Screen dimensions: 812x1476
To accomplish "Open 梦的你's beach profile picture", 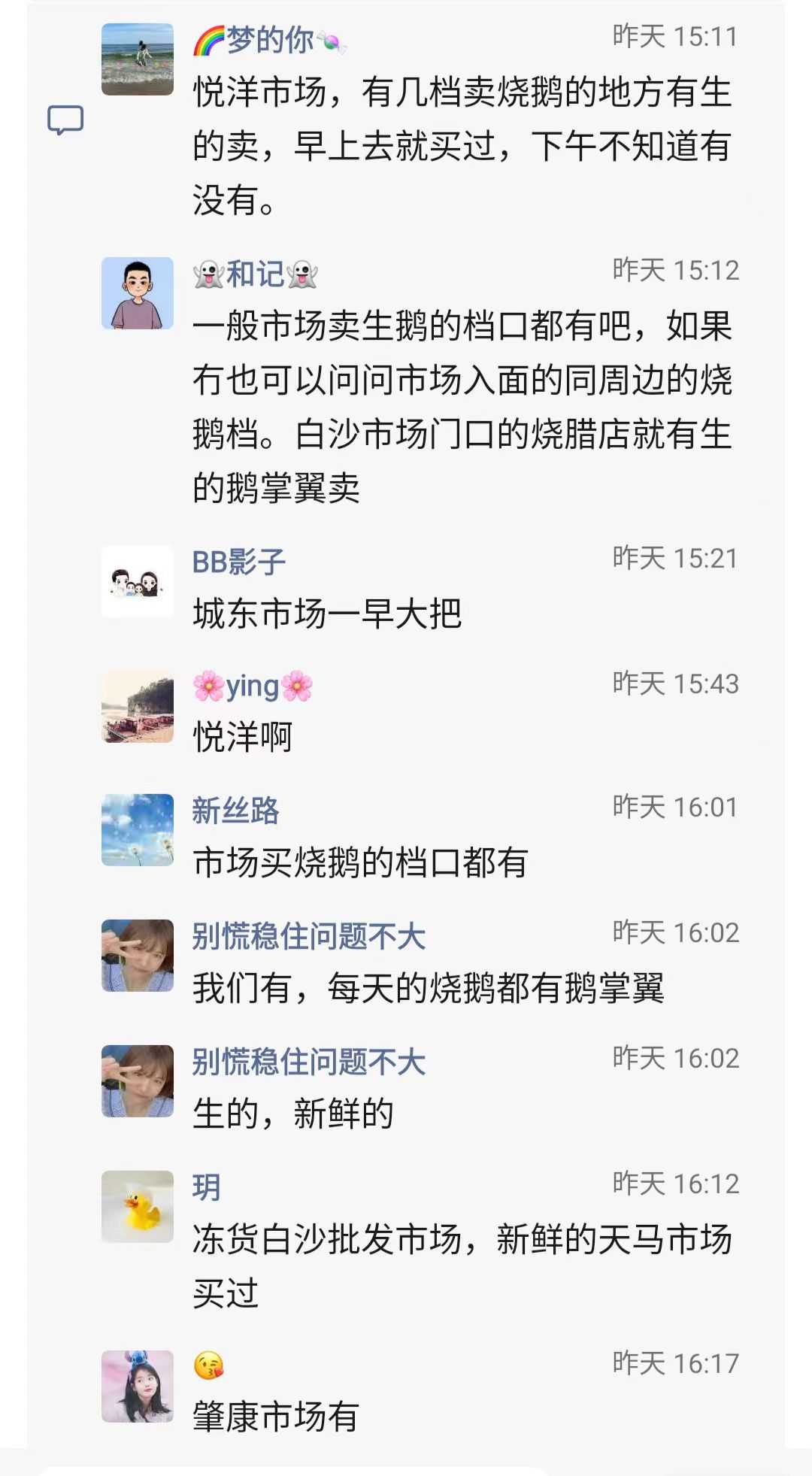I will pos(138,59).
